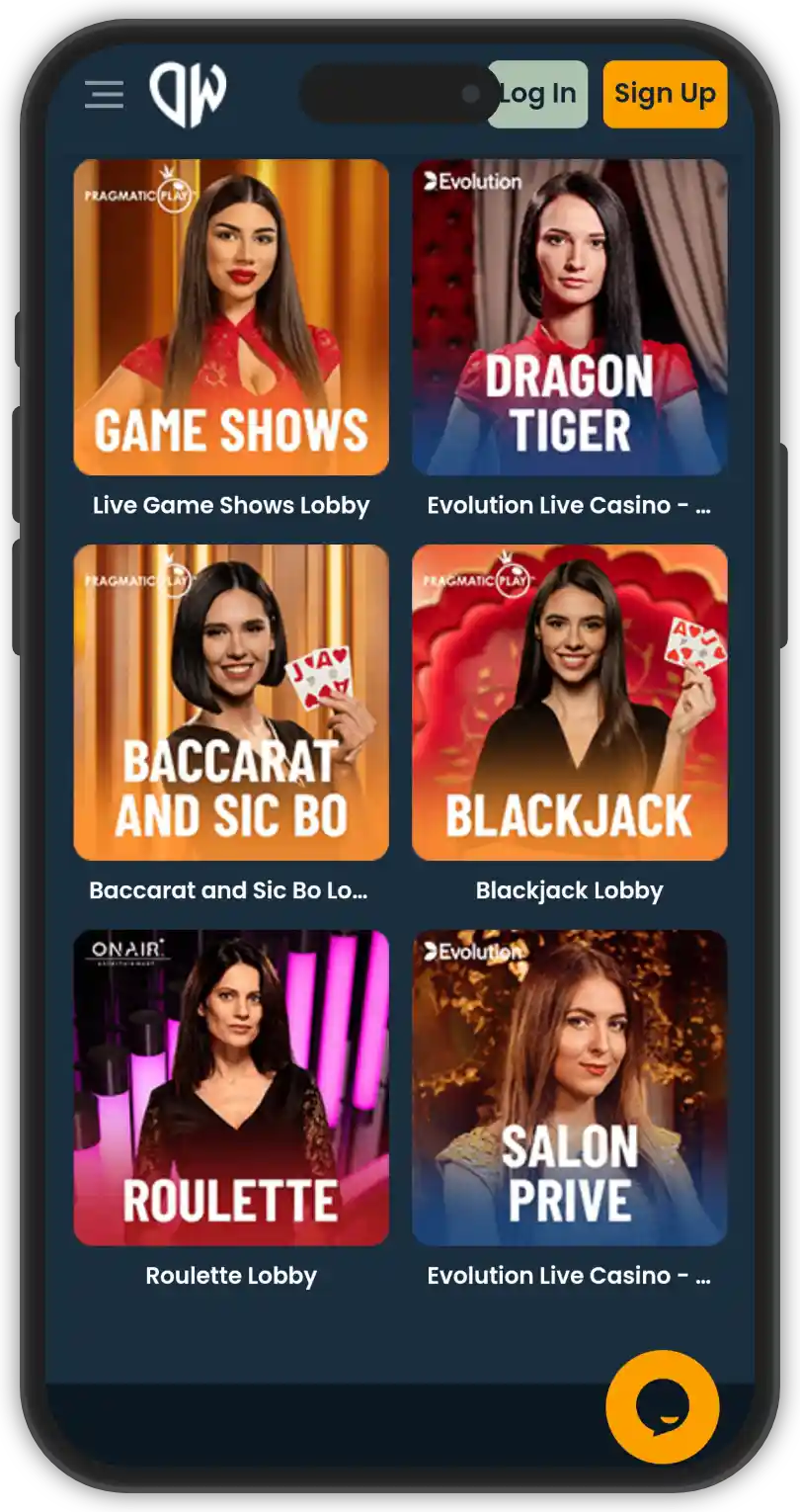Image resolution: width=800 pixels, height=1512 pixels.
Task: Open the Dragon Tiger game tile
Action: pyautogui.click(x=570, y=317)
